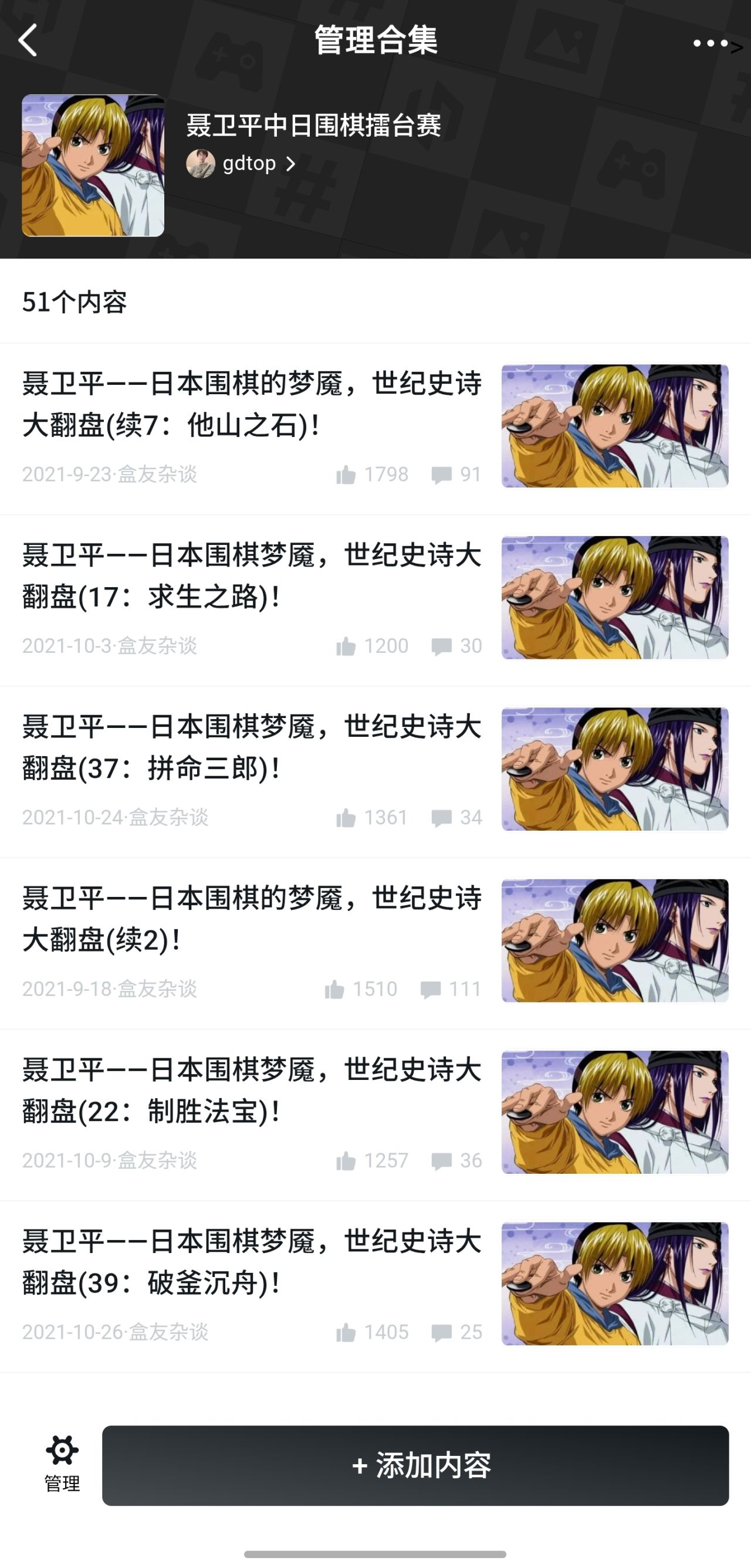Viewport: 751px width, 1568px height.
Task: Open the post 大翻盘(续2)
Action: 252,919
